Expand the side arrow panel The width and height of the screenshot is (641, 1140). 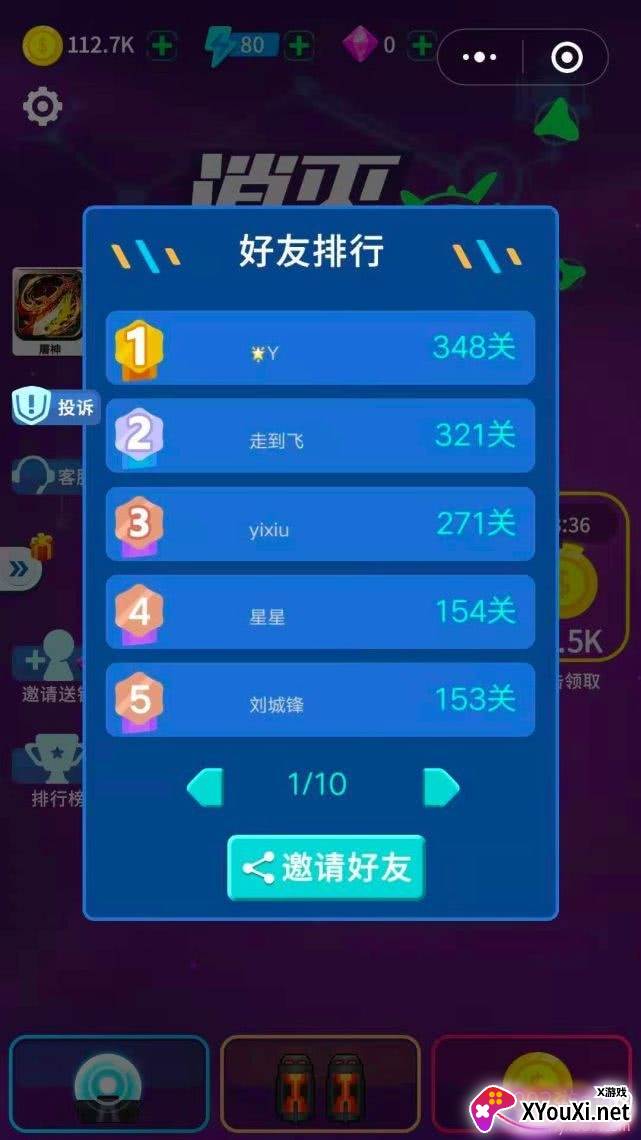pos(20,570)
